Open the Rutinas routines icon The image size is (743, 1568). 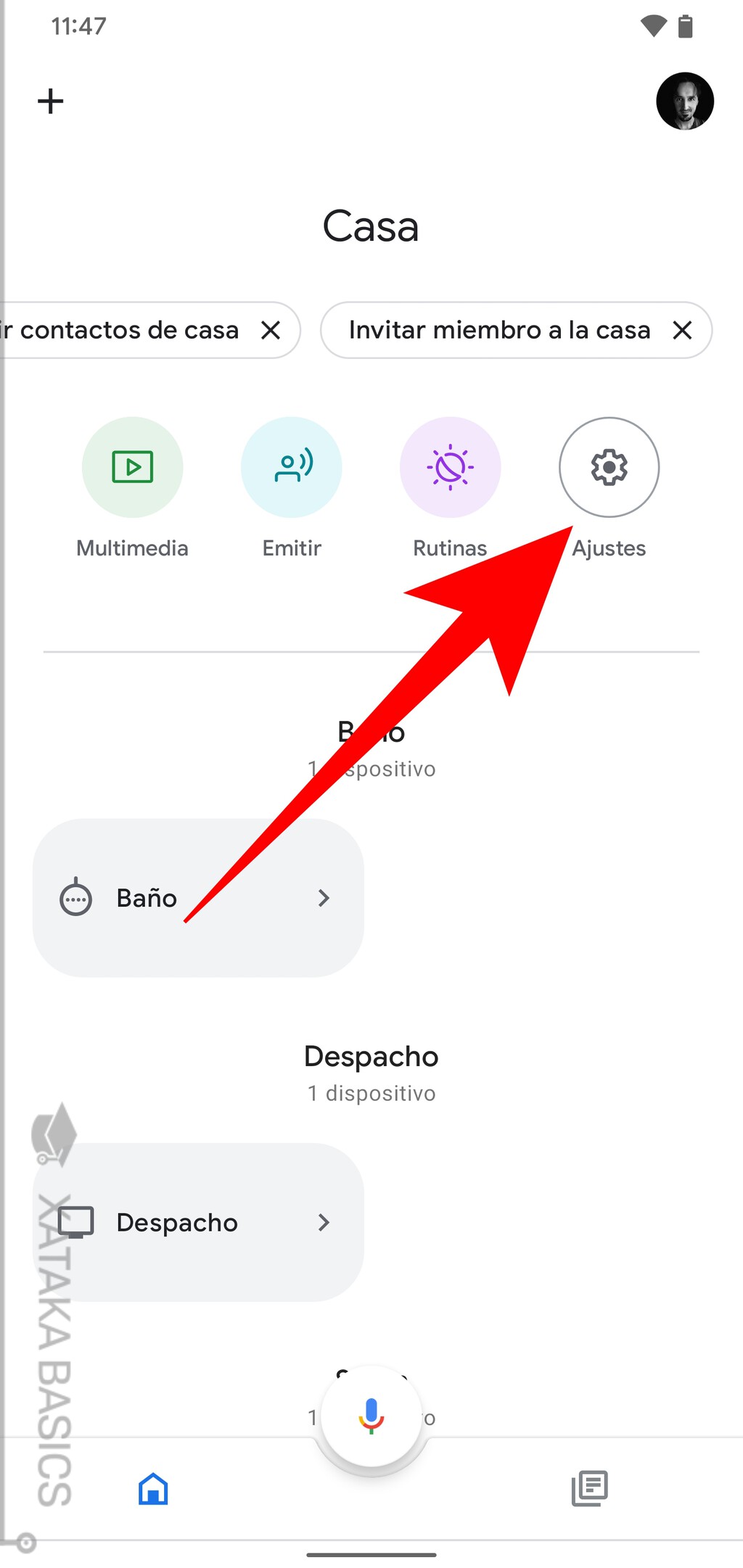point(450,467)
